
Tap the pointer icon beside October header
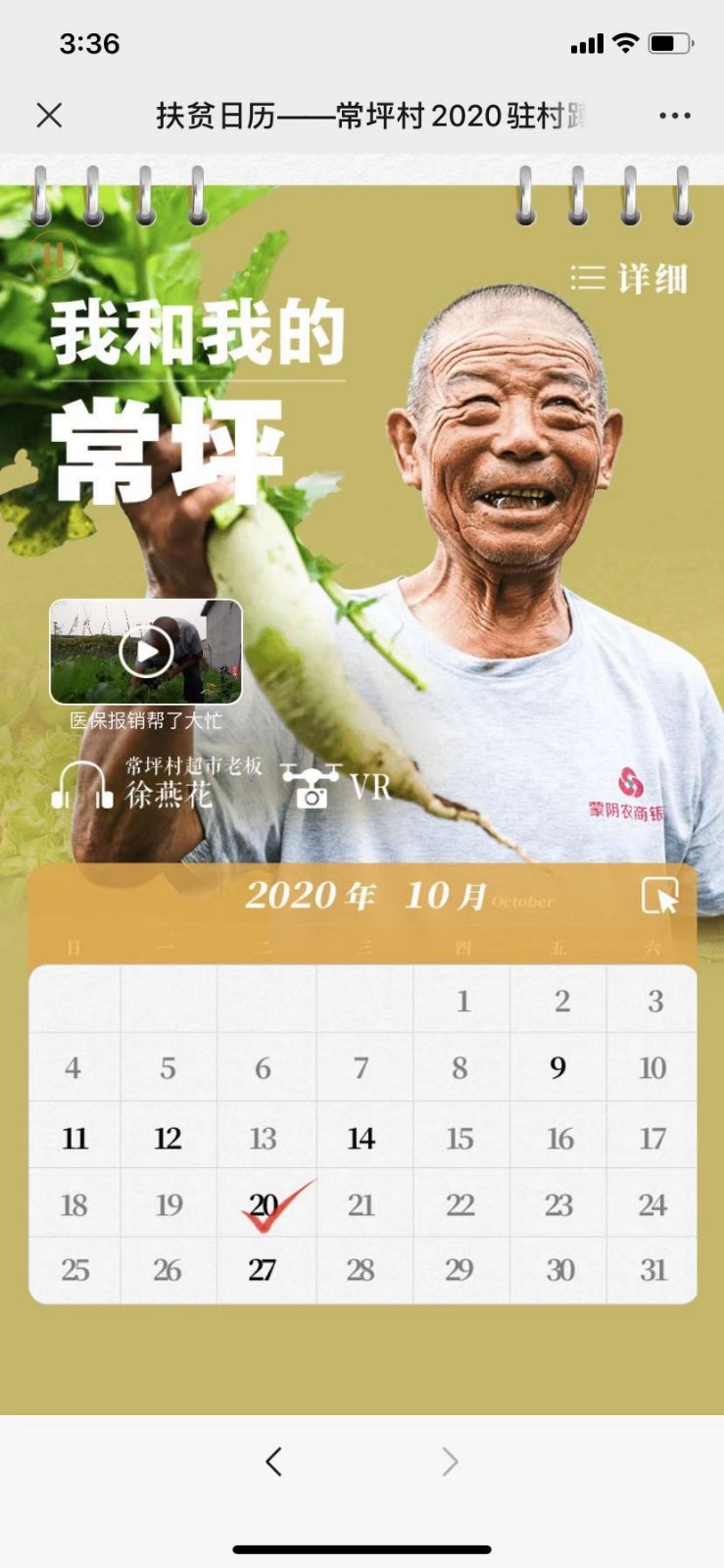[659, 895]
